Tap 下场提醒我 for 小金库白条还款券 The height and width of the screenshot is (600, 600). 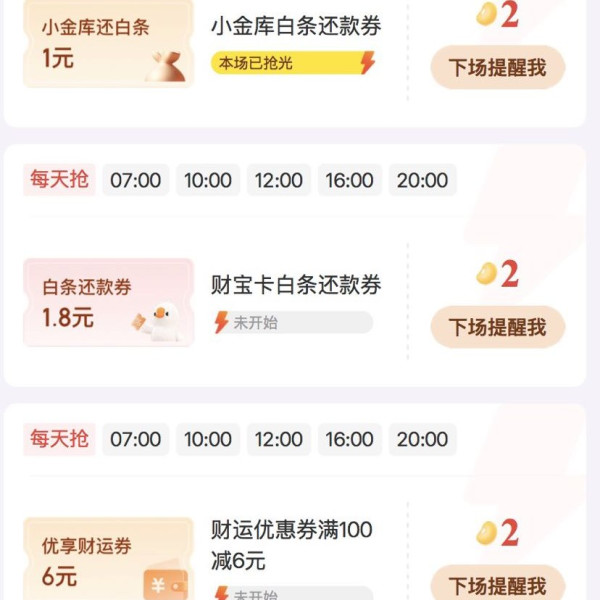click(x=497, y=68)
